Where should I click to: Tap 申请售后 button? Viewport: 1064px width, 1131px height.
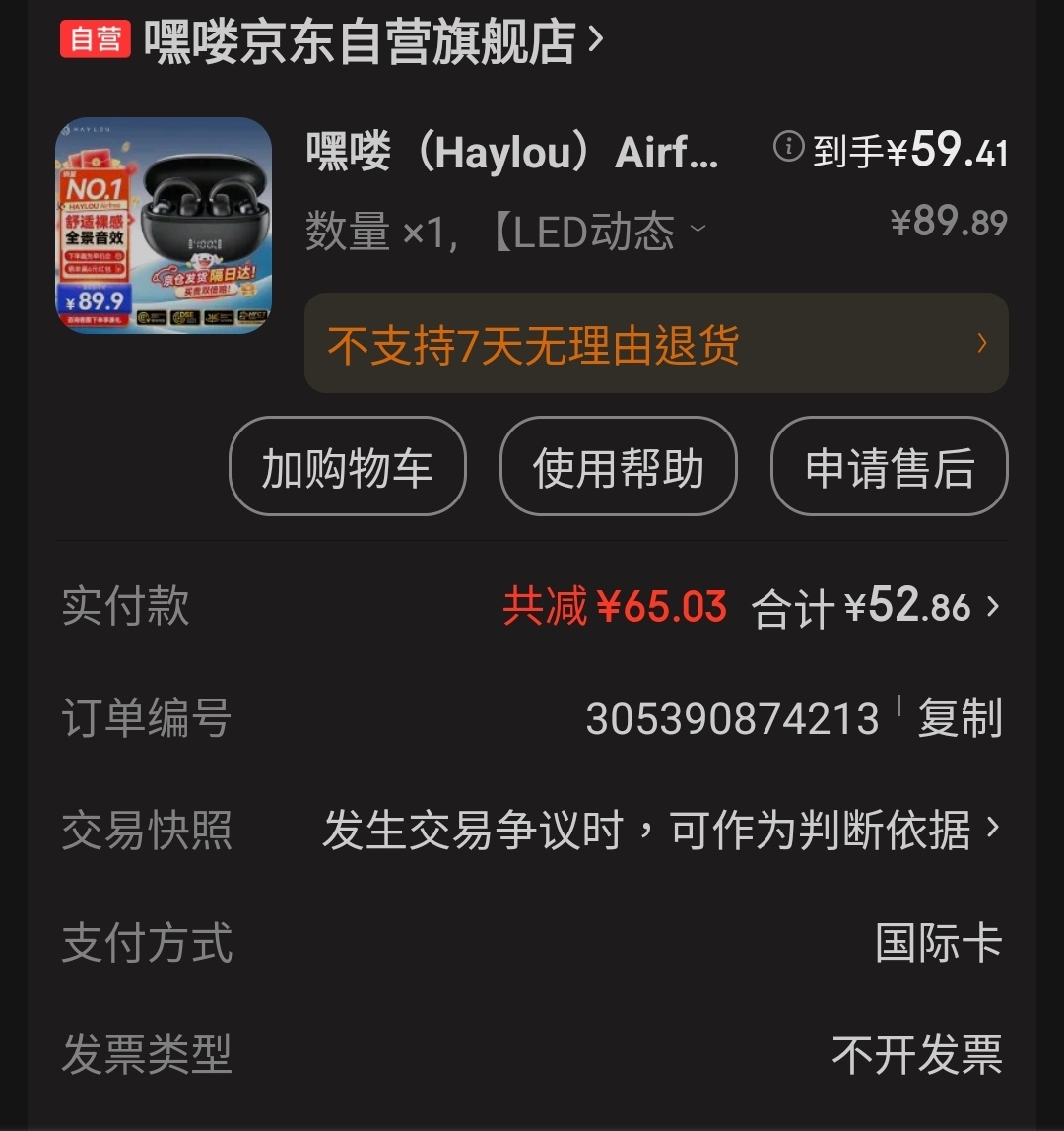[x=889, y=467]
